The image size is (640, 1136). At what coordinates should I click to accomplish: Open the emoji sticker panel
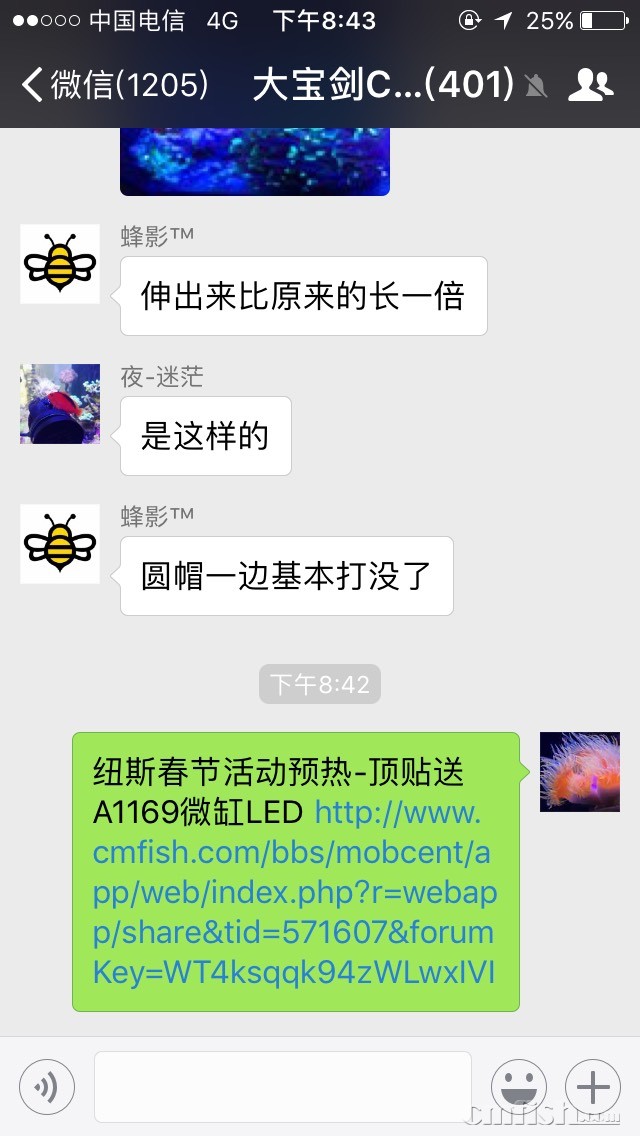[x=519, y=1086]
